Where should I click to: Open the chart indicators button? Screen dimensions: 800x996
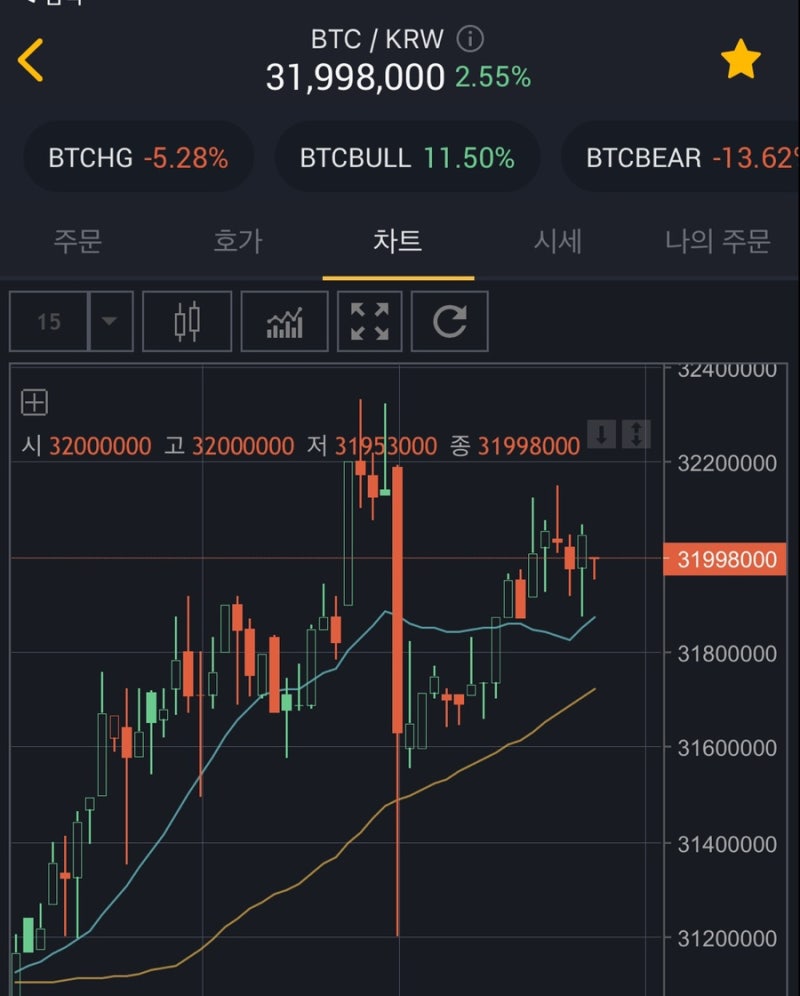[285, 322]
